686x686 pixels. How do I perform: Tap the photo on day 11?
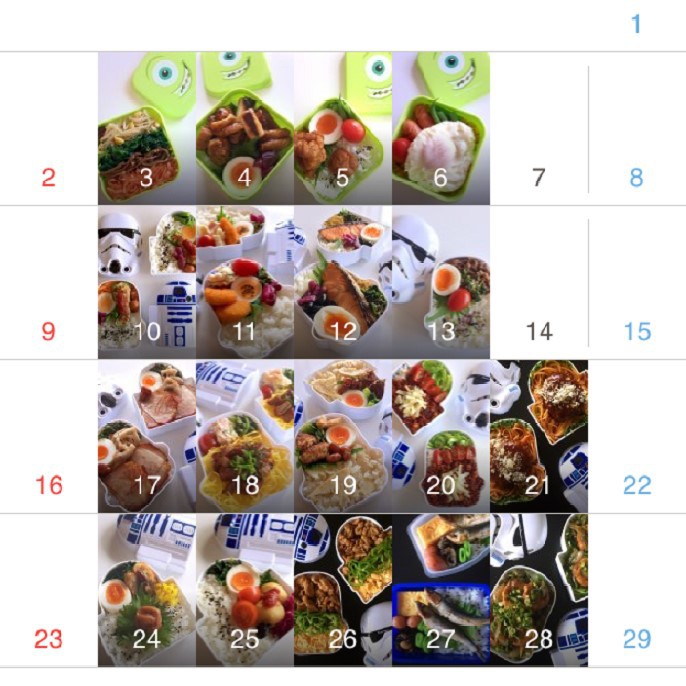(x=245, y=282)
